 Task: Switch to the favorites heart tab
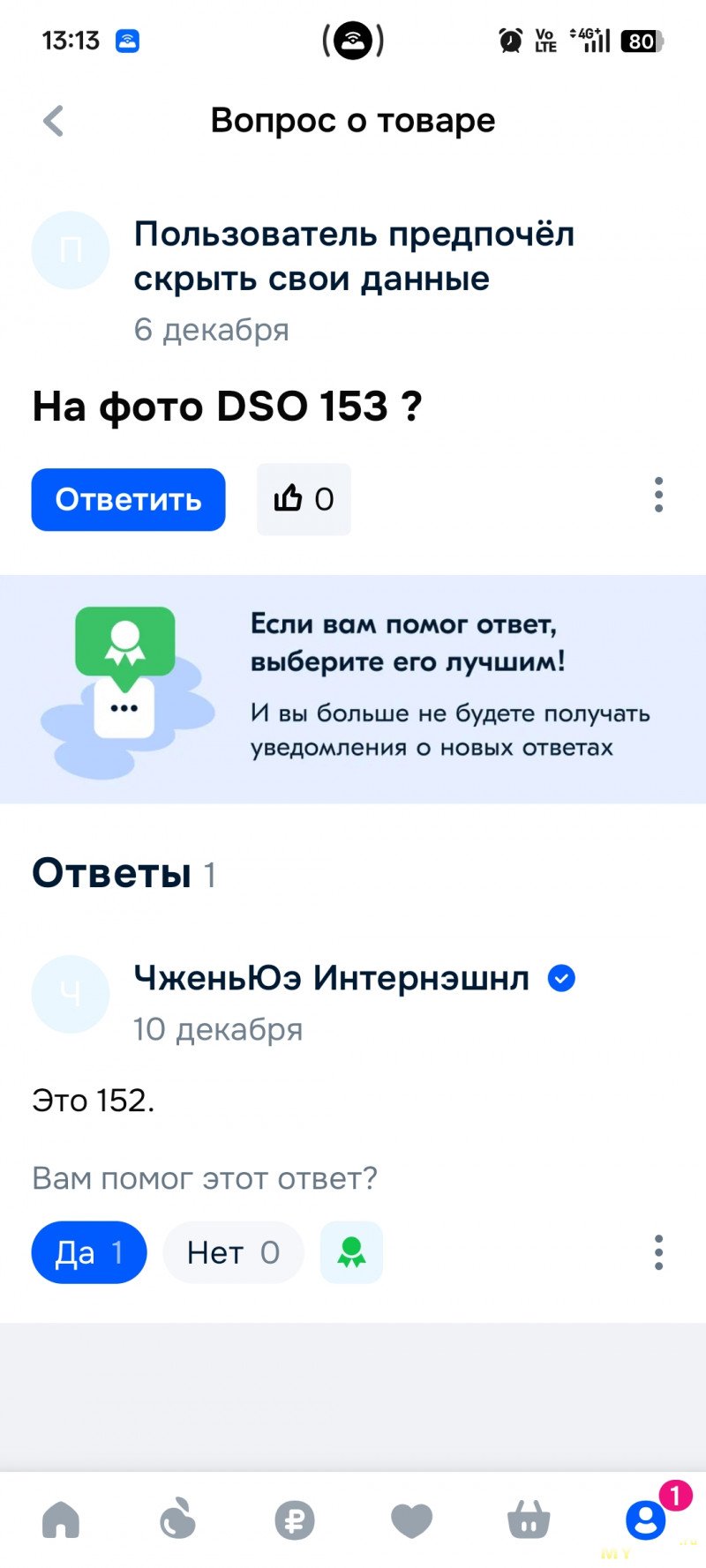[411, 1520]
